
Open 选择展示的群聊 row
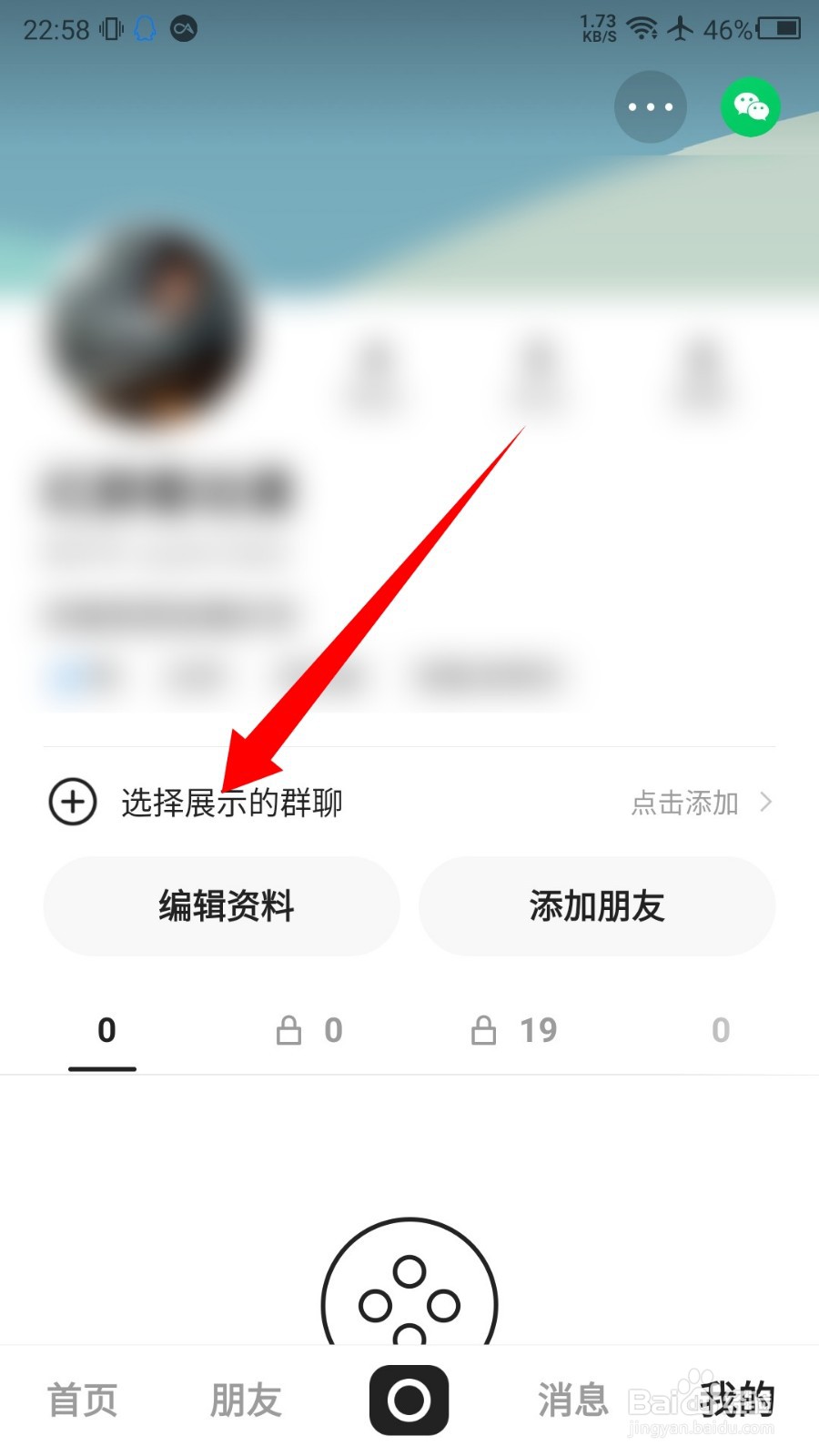pos(231,802)
